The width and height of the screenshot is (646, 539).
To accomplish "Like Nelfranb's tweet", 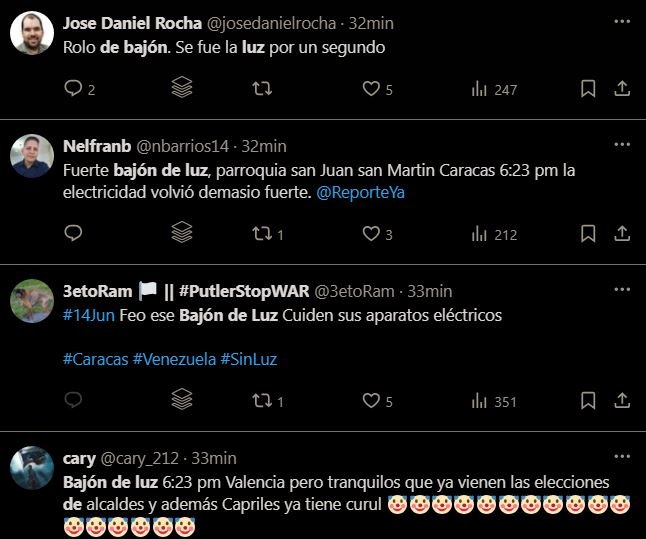I will pyautogui.click(x=371, y=234).
